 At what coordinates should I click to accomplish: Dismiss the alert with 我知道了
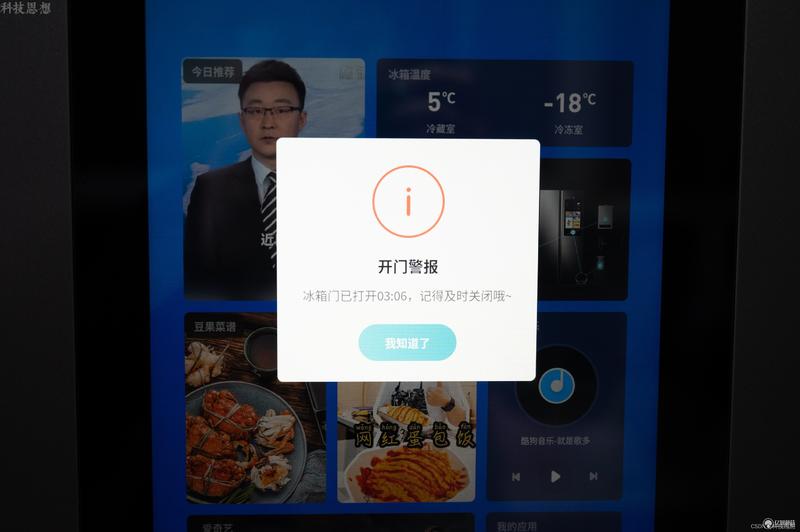click(407, 343)
